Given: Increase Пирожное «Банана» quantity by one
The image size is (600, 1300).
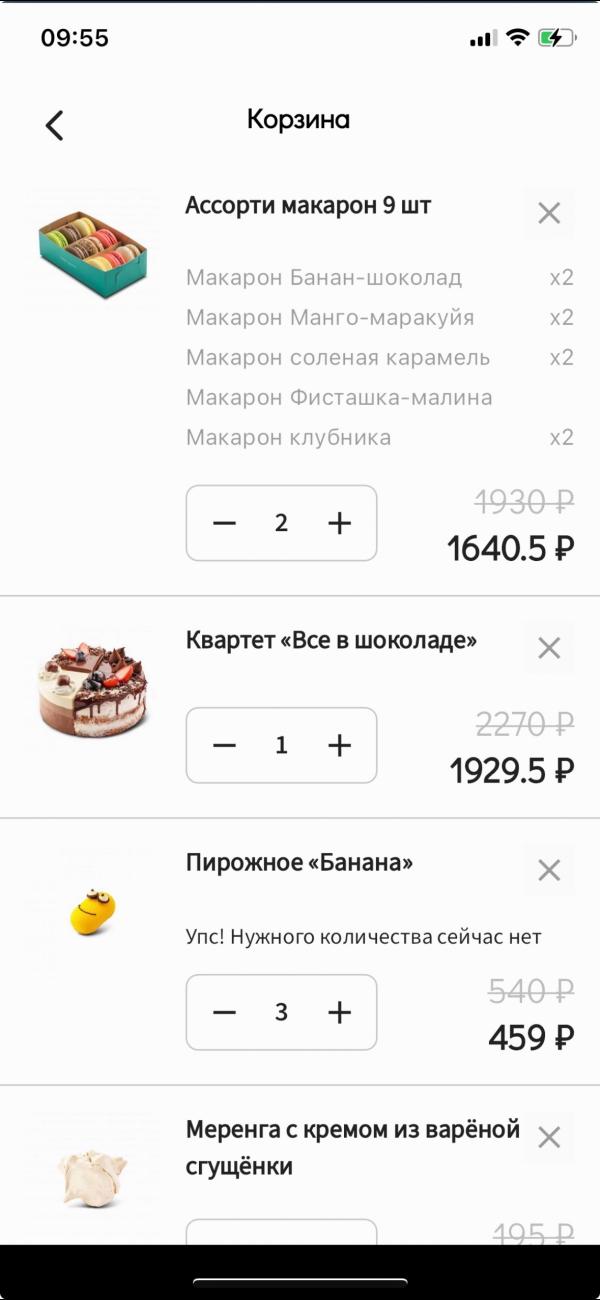Looking at the screenshot, I should [x=340, y=1012].
